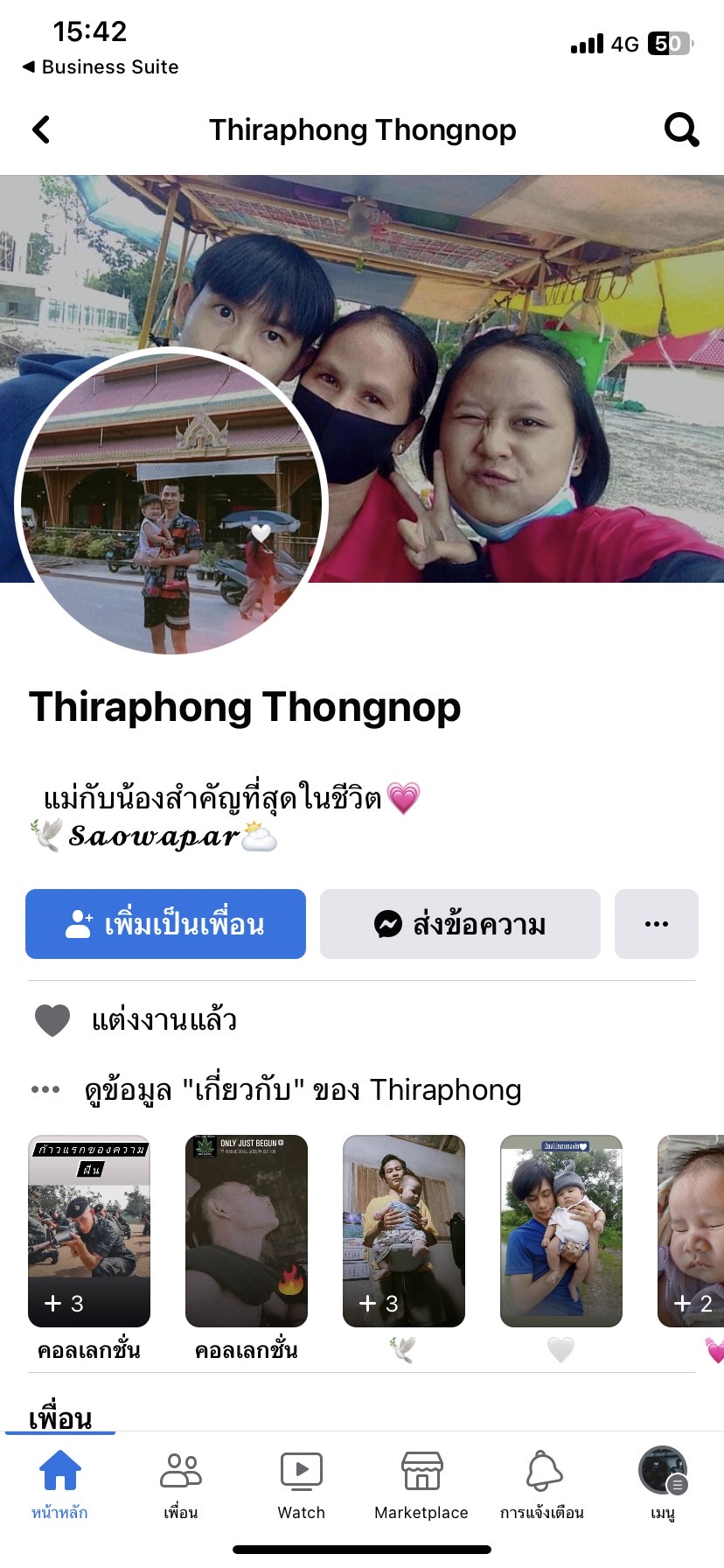
Task: Open first คอลเลกชั่น highlight with soldier photo
Action: (89, 1231)
